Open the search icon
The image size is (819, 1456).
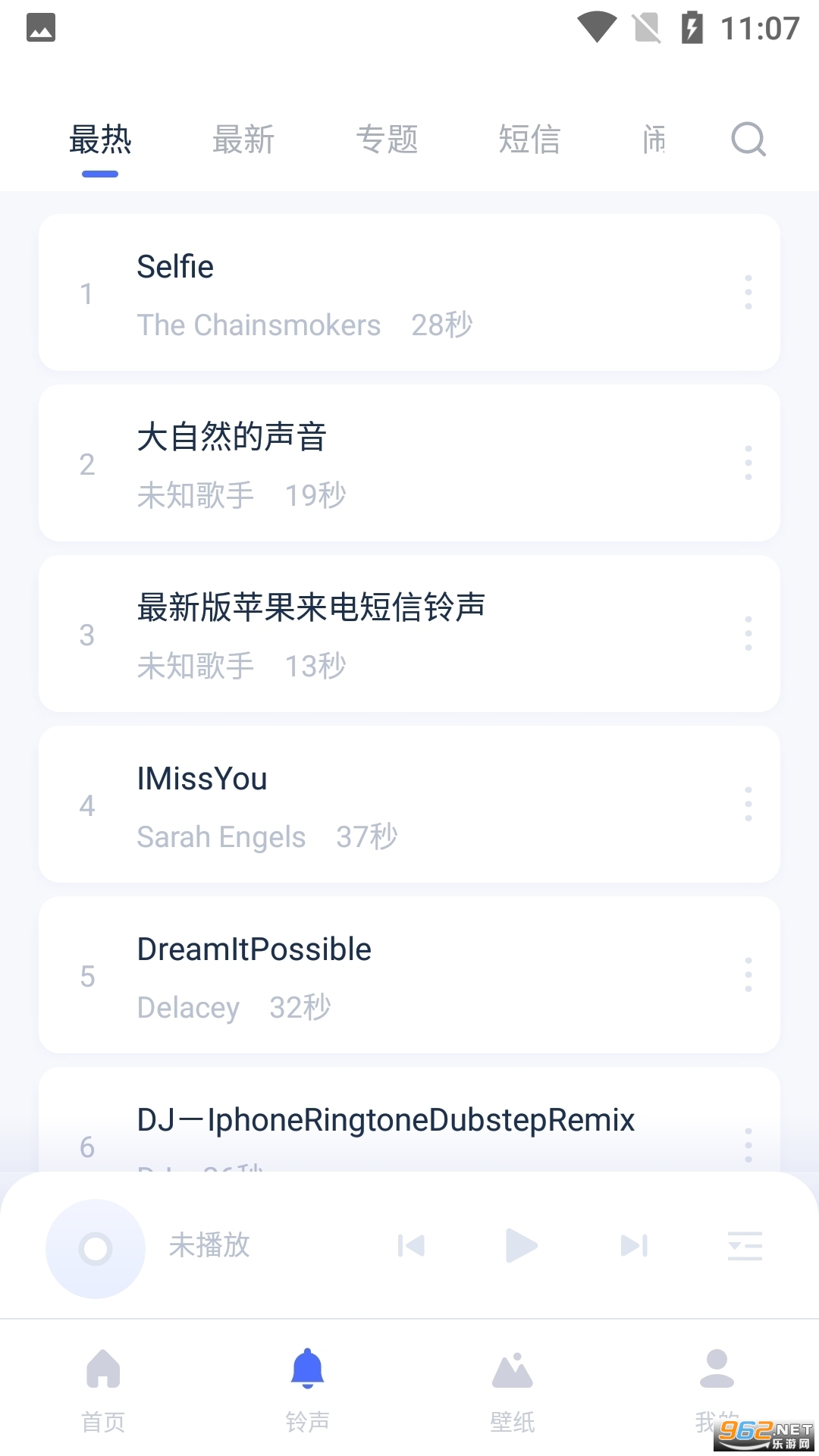pyautogui.click(x=748, y=140)
